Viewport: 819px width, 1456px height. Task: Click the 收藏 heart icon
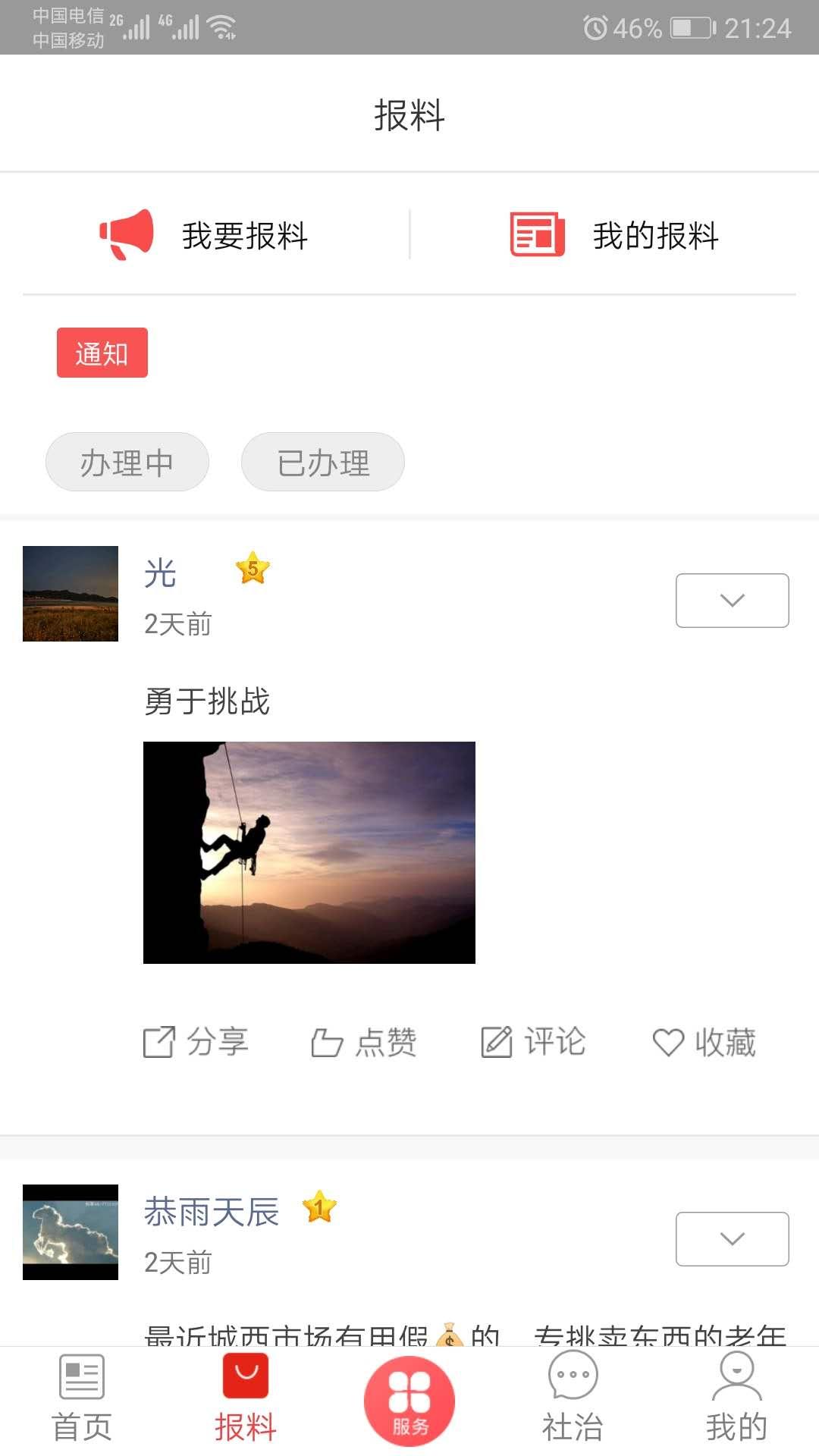[668, 1041]
